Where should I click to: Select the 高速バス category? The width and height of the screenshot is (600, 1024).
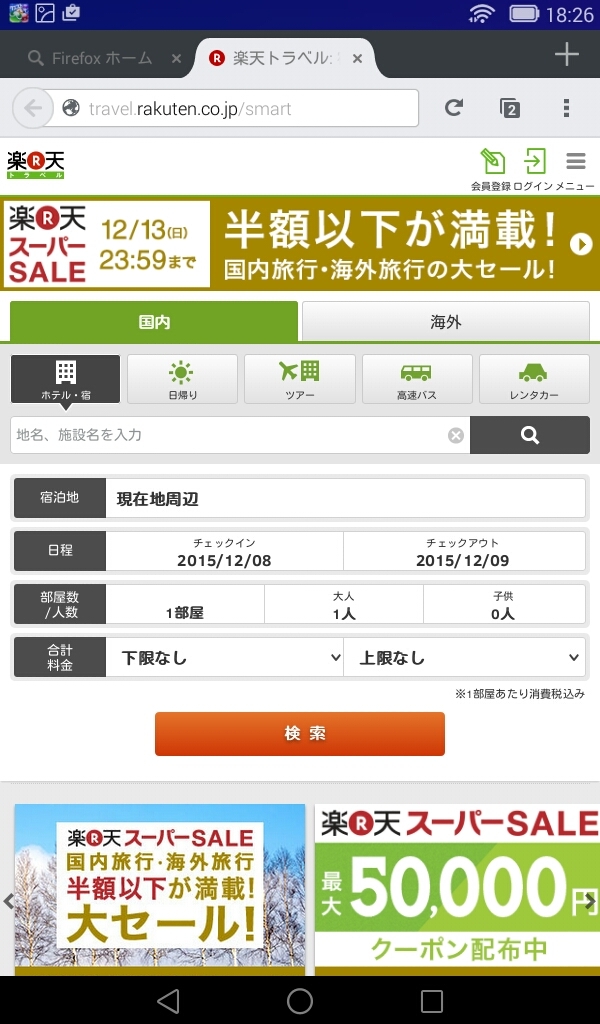pos(416,380)
